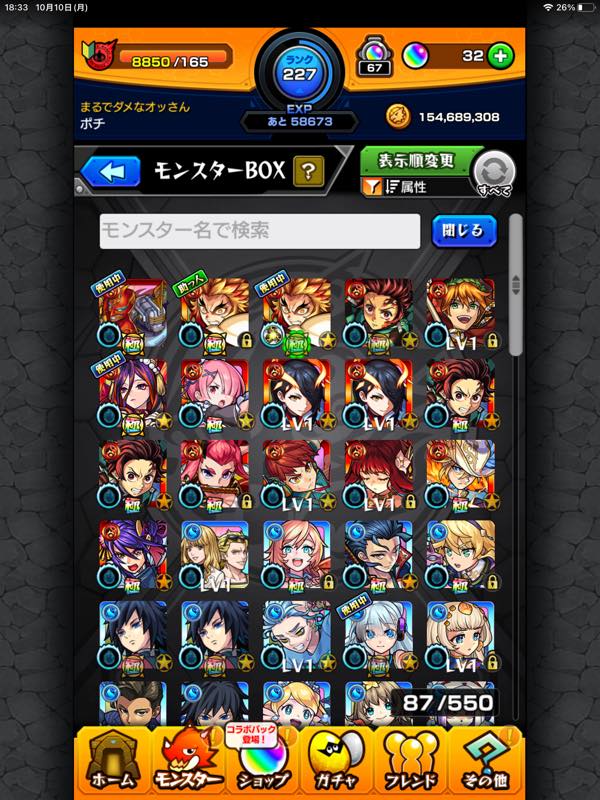600x800 pixels.
Task: Select the first monster marked 使用中
Action: 132,313
